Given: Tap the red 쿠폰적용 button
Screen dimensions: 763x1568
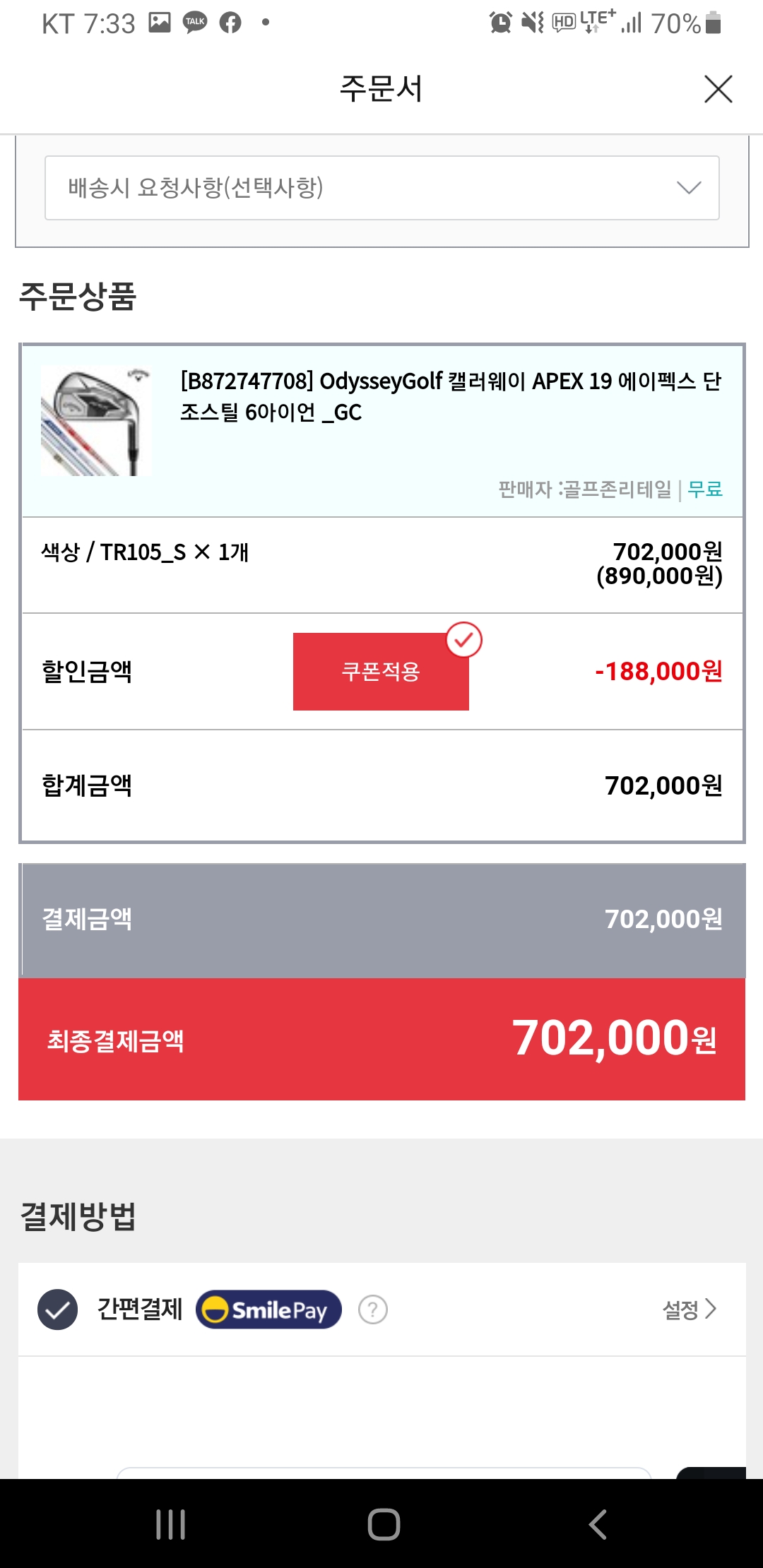Looking at the screenshot, I should pos(381,671).
